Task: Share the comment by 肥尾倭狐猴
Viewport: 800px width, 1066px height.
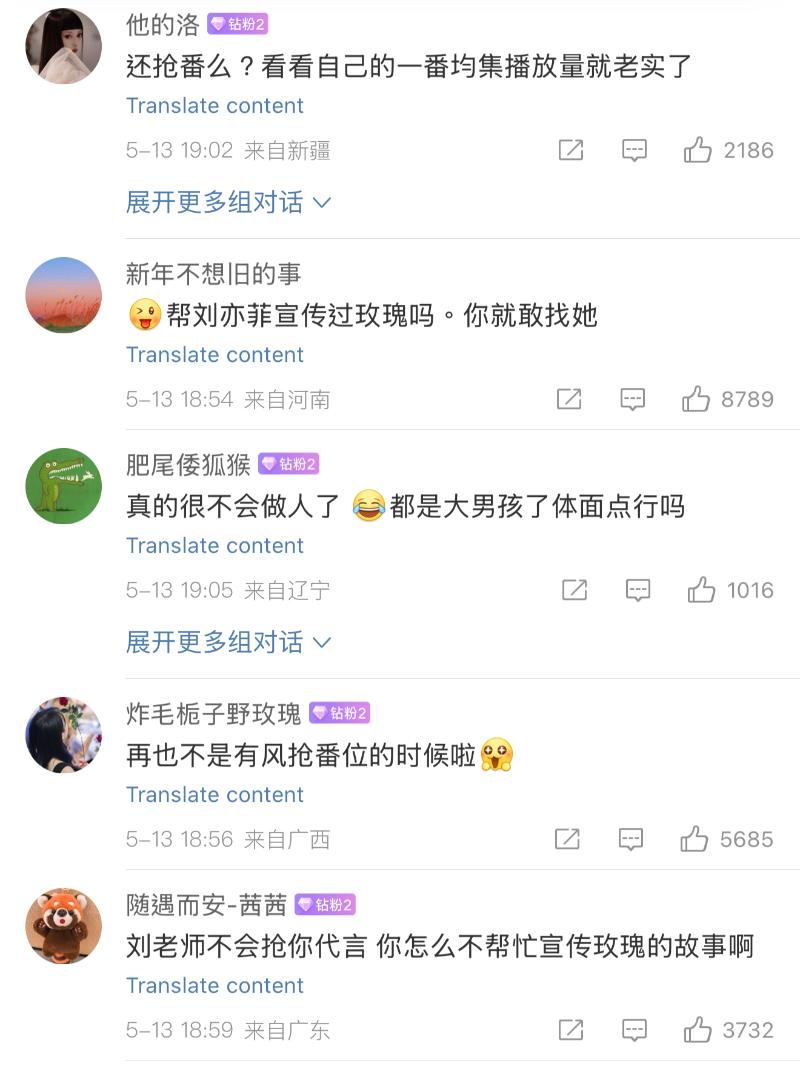Action: (x=574, y=590)
